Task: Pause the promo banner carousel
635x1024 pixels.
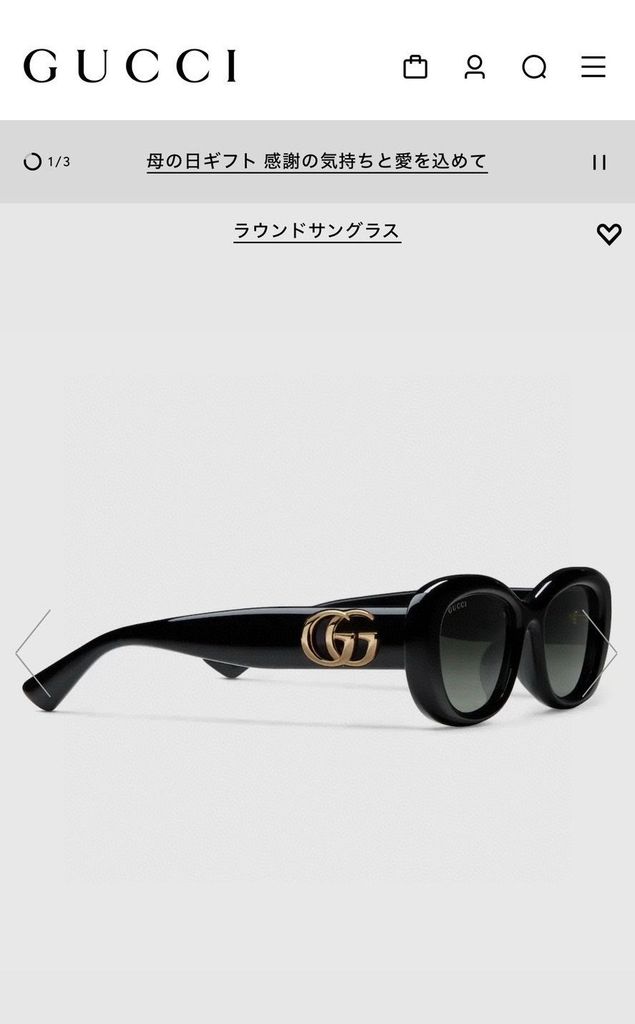Action: [599, 162]
